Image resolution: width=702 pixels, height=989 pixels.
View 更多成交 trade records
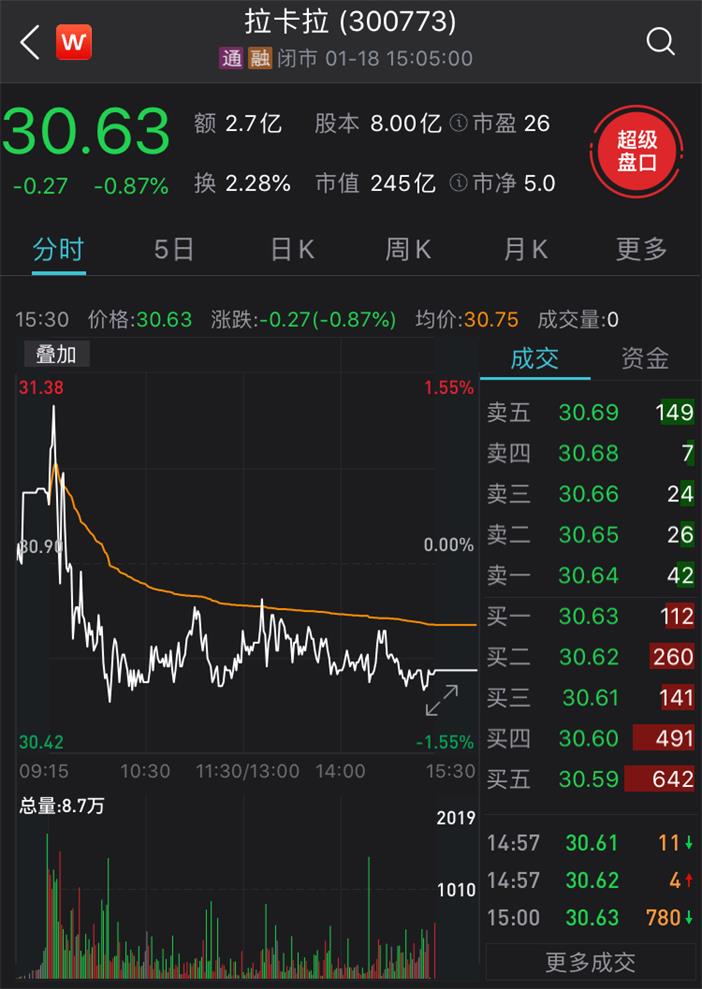click(x=590, y=962)
